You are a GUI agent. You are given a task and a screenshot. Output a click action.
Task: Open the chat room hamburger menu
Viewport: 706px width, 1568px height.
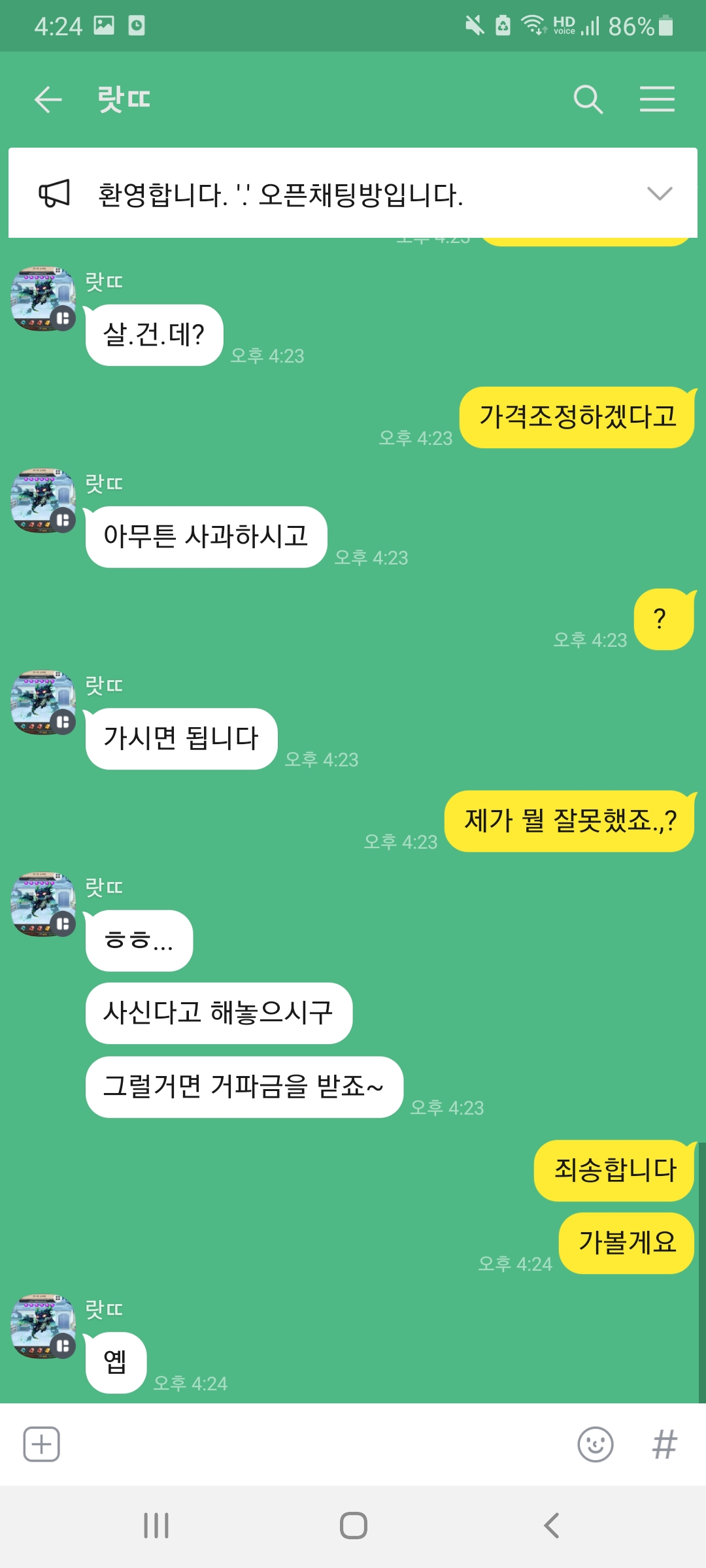657,99
